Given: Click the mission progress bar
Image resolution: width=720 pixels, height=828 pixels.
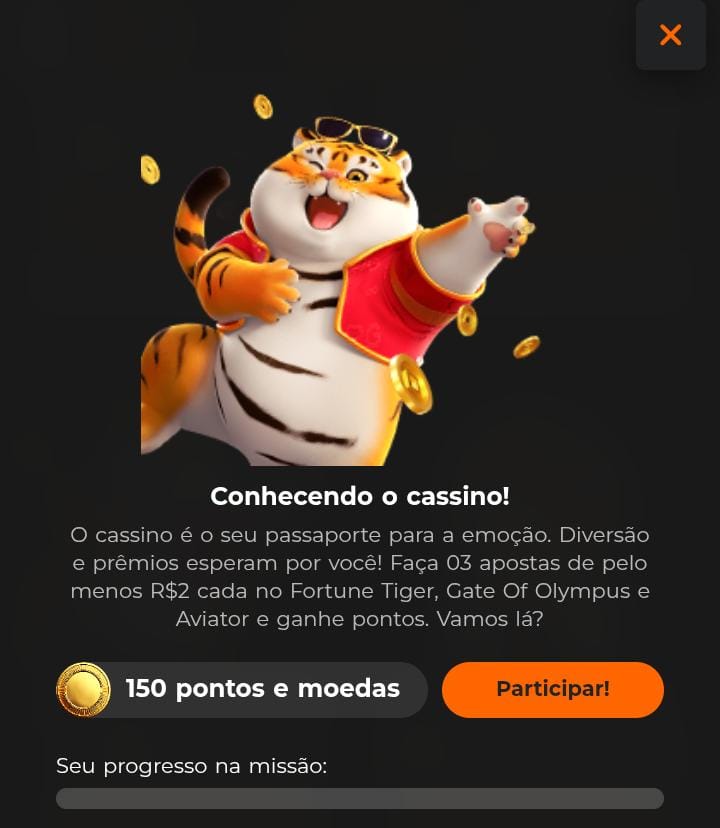Looking at the screenshot, I should [360, 798].
